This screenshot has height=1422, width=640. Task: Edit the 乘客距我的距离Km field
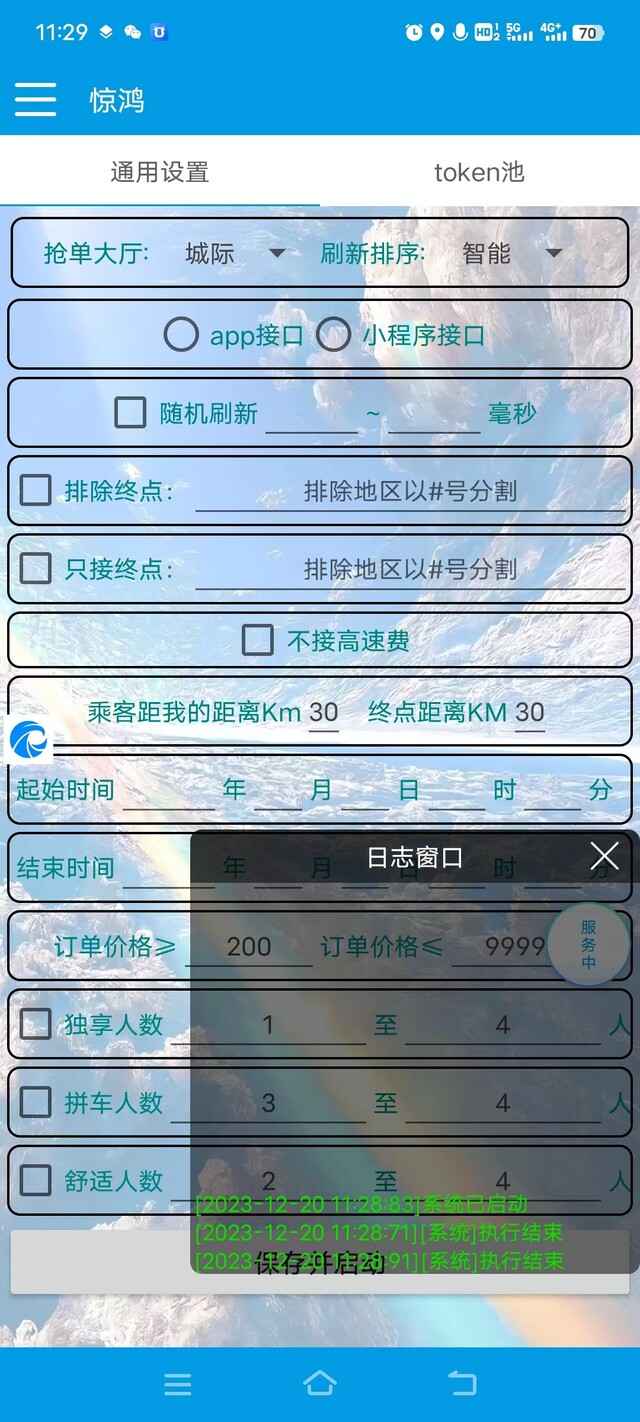(x=323, y=712)
